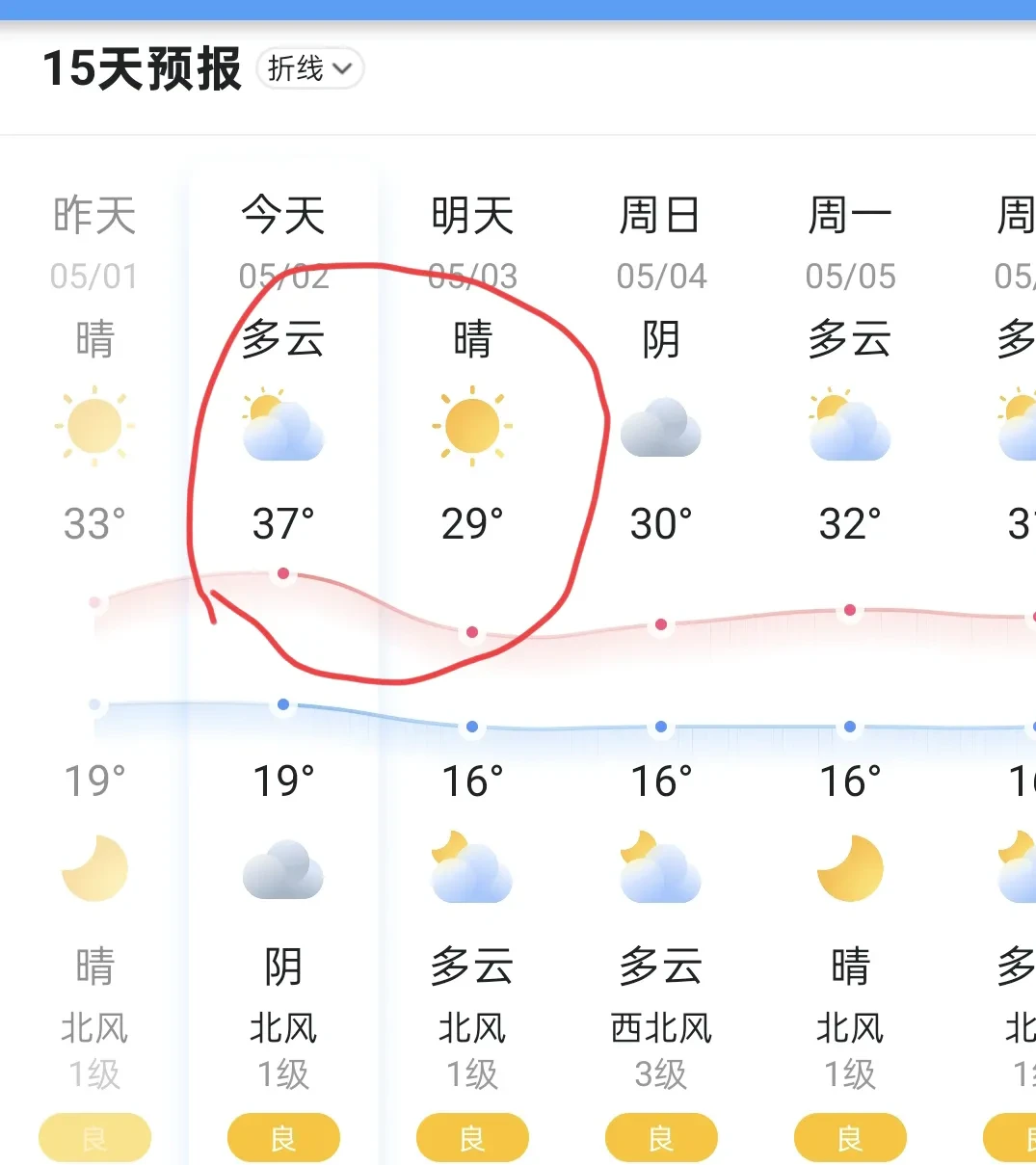This screenshot has width=1036, height=1165.
Task: Open the 折线 view dropdown
Action: point(309,68)
